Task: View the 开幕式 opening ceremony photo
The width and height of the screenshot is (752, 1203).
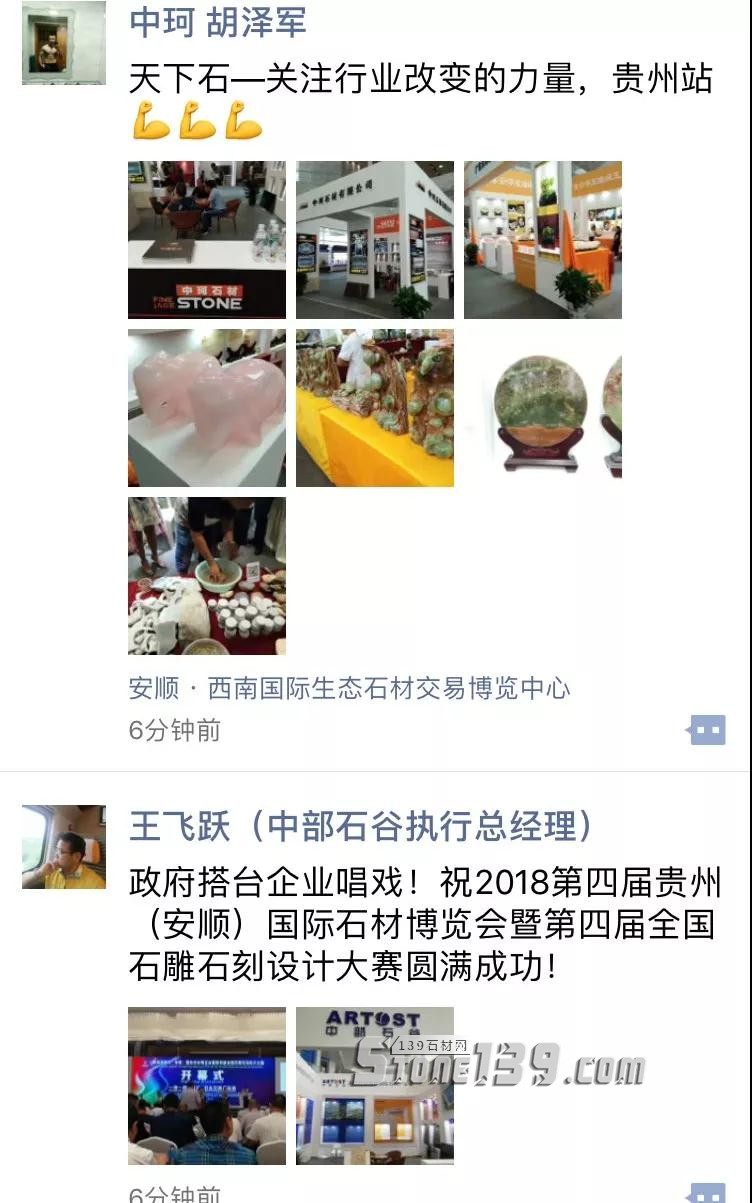Action: 207,1085
